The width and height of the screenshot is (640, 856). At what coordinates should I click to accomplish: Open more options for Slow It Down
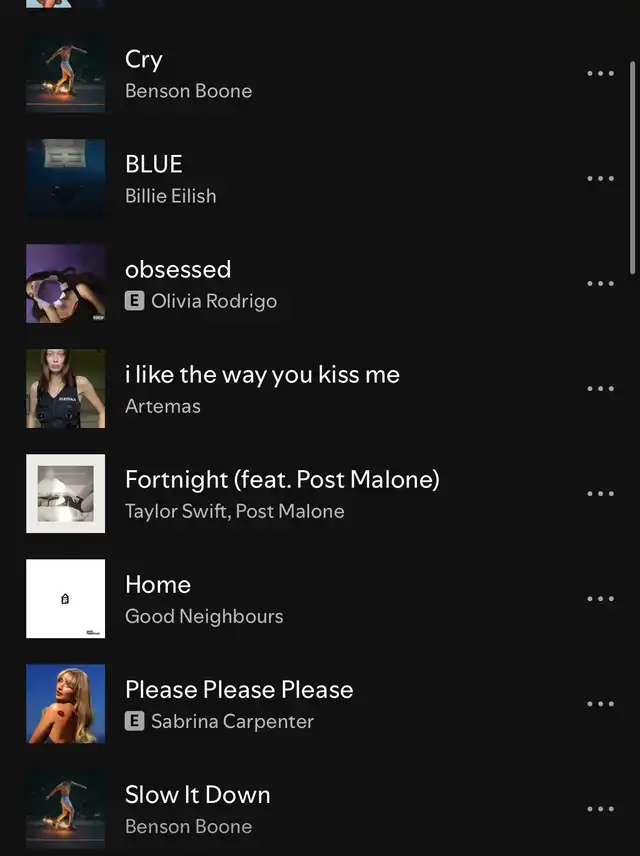(600, 809)
